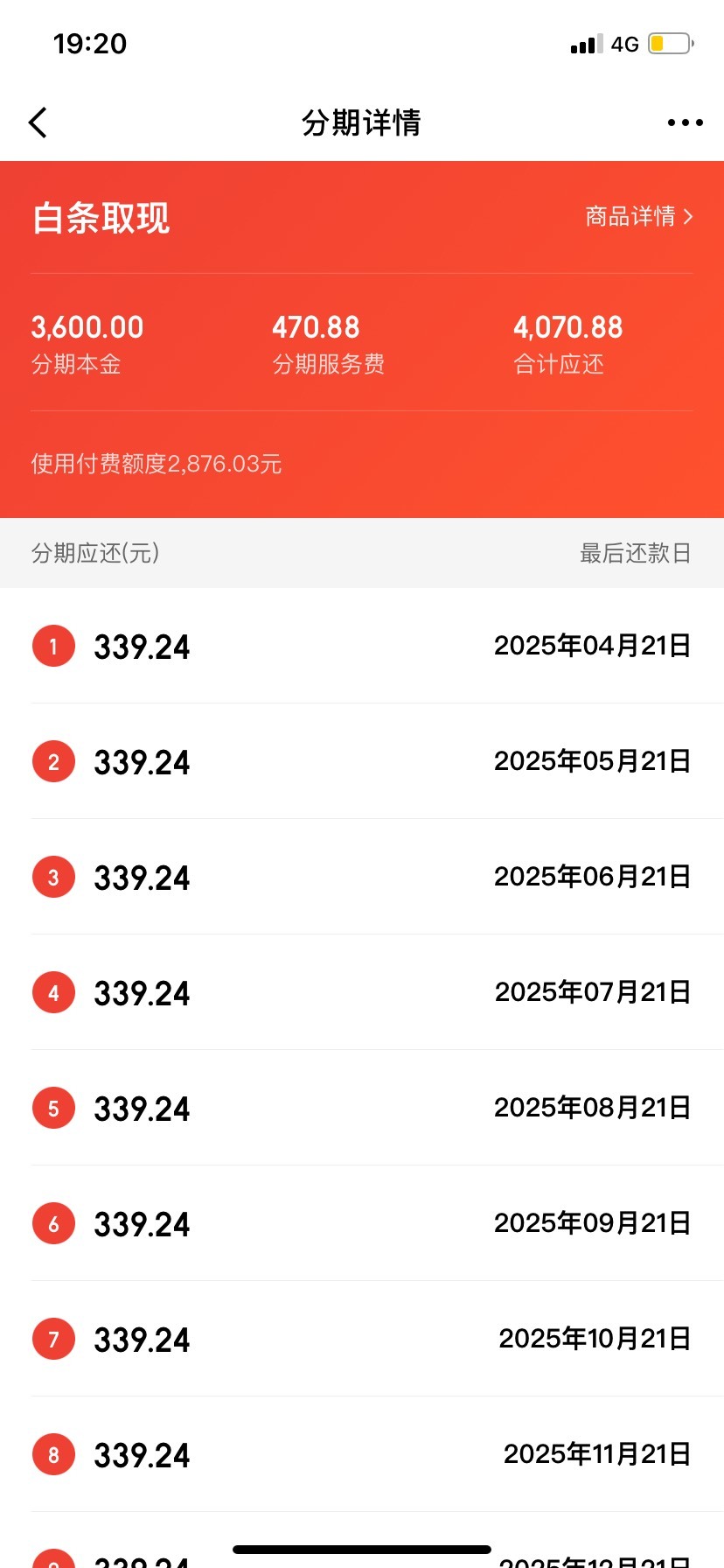Open the three-dot overflow menu
The width and height of the screenshot is (724, 1568).
[x=685, y=122]
